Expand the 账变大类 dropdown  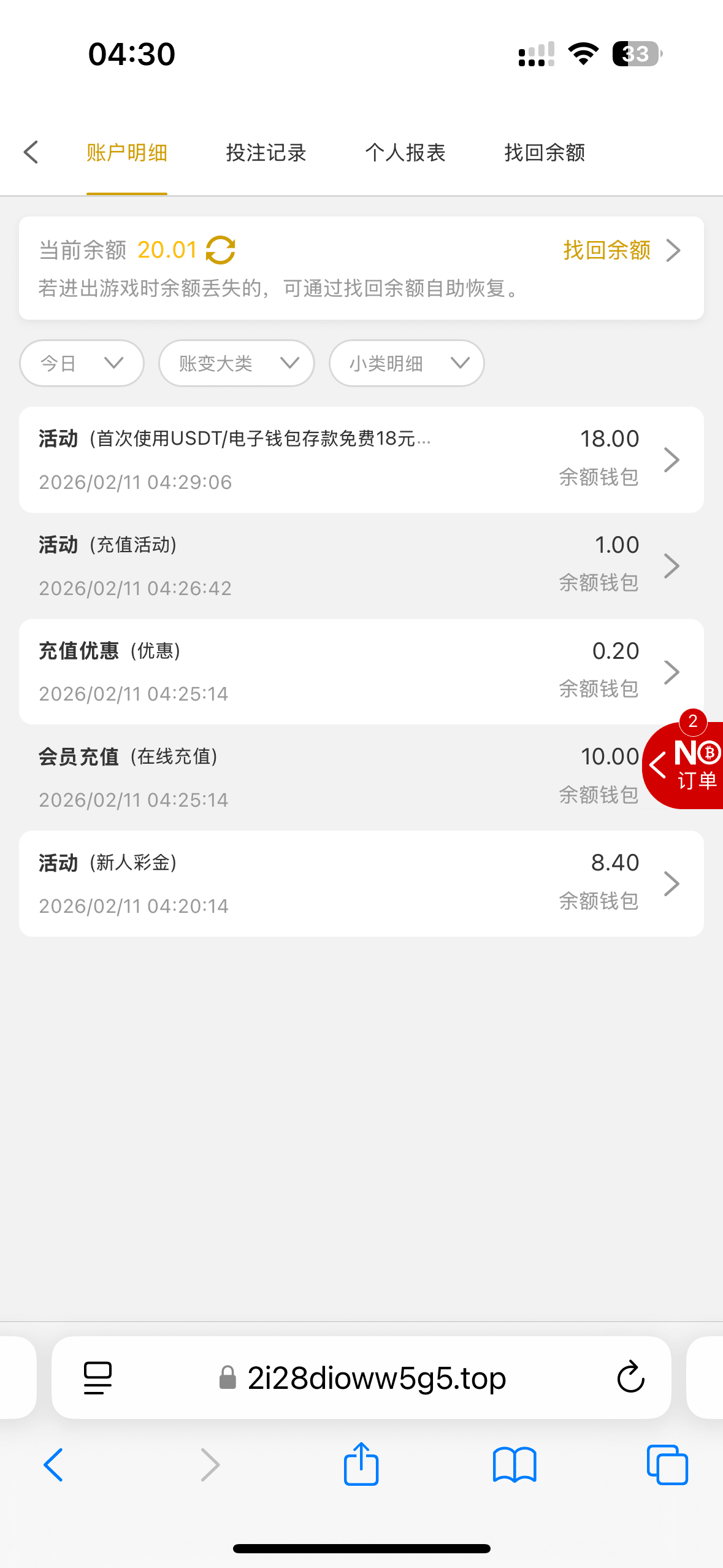(x=237, y=363)
